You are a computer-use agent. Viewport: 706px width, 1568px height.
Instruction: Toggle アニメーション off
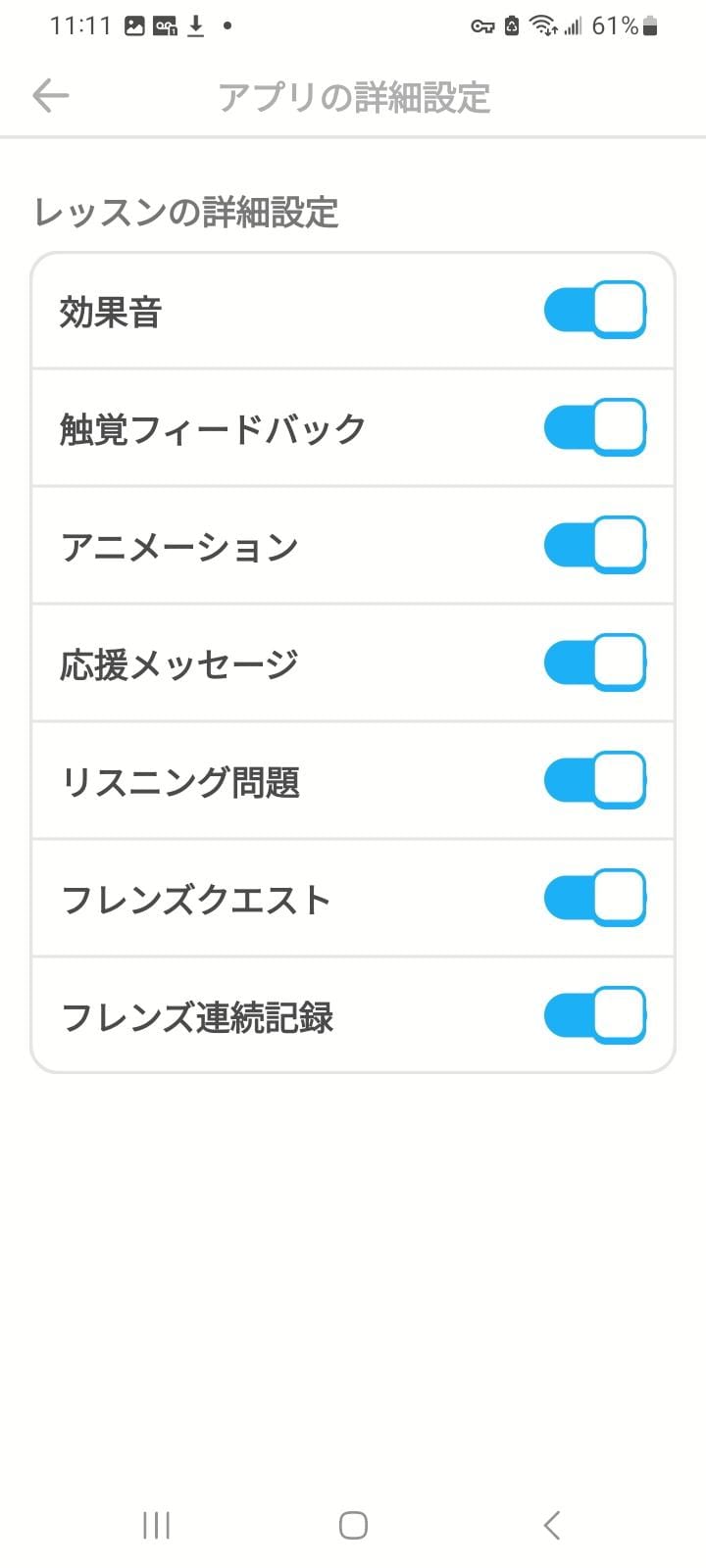[x=594, y=544]
